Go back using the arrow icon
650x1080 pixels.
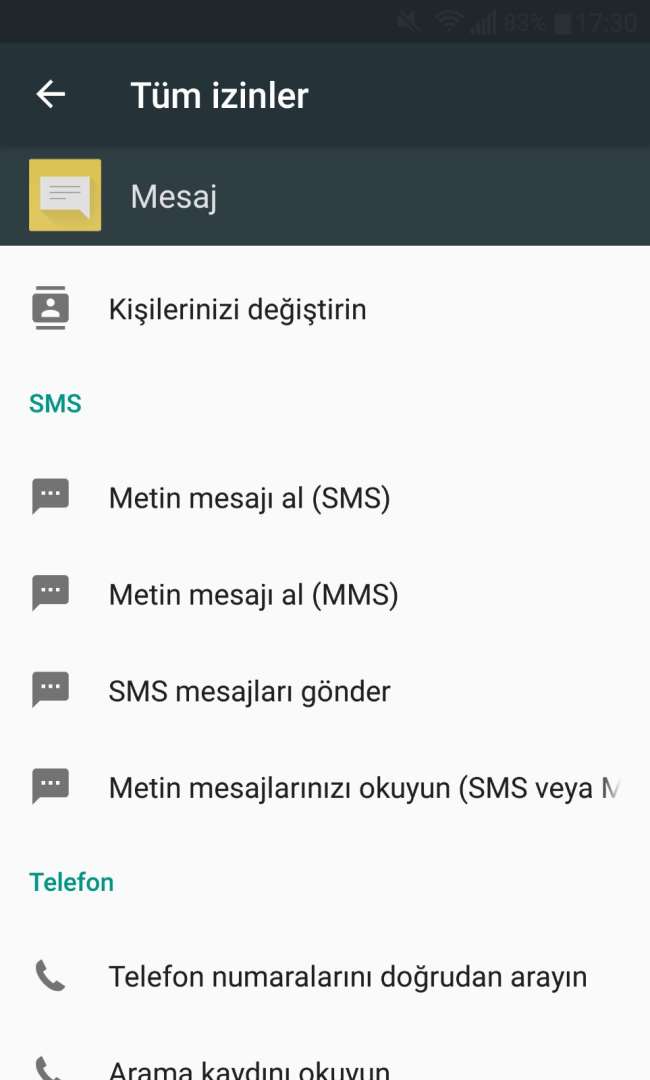point(51,94)
